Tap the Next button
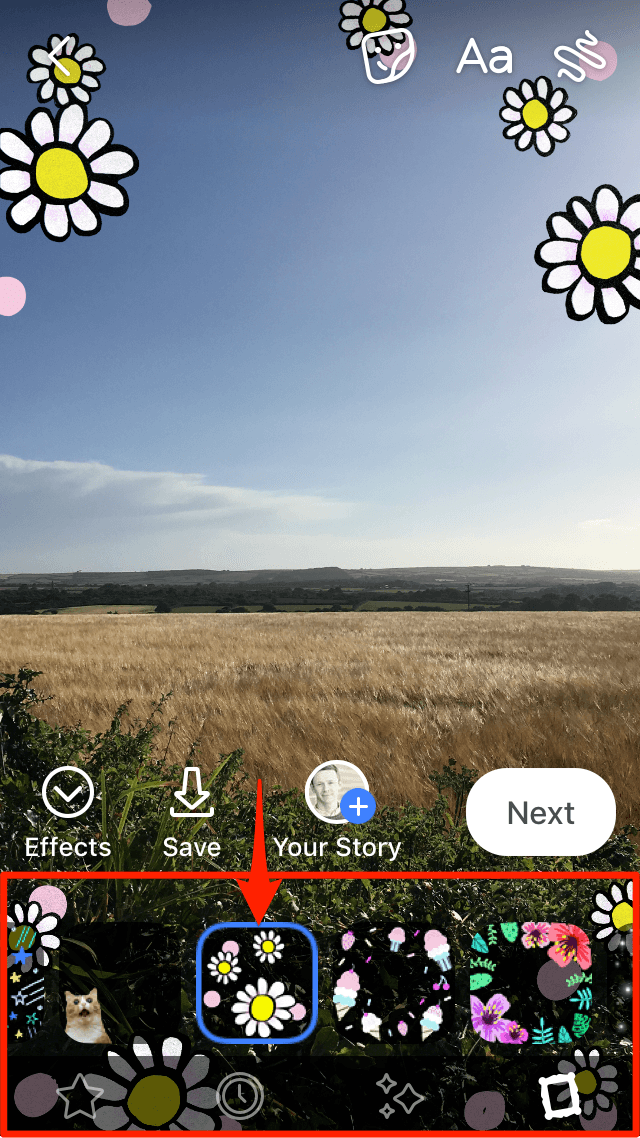This screenshot has height=1138, width=640. [541, 813]
